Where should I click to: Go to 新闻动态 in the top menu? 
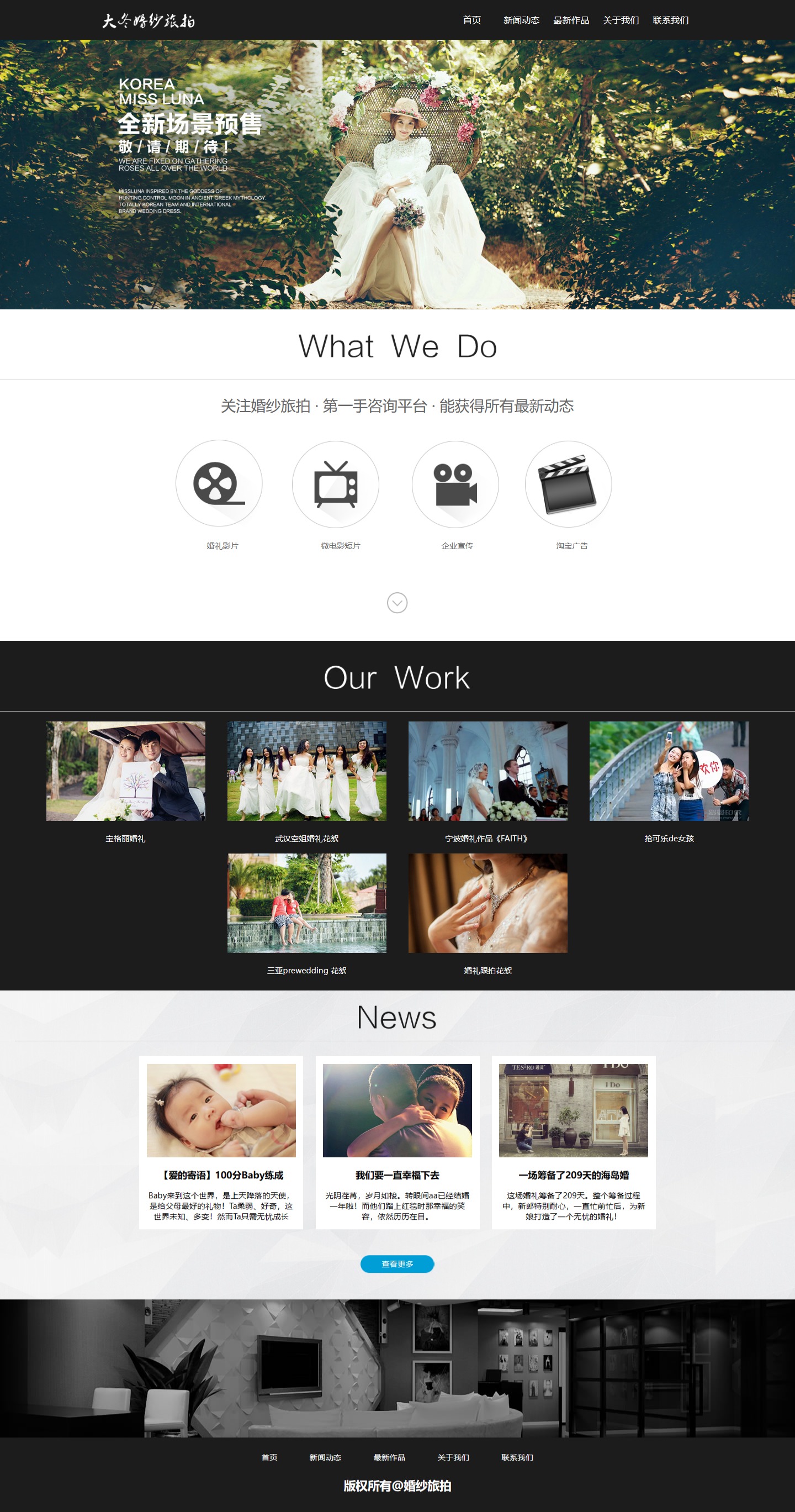521,20
